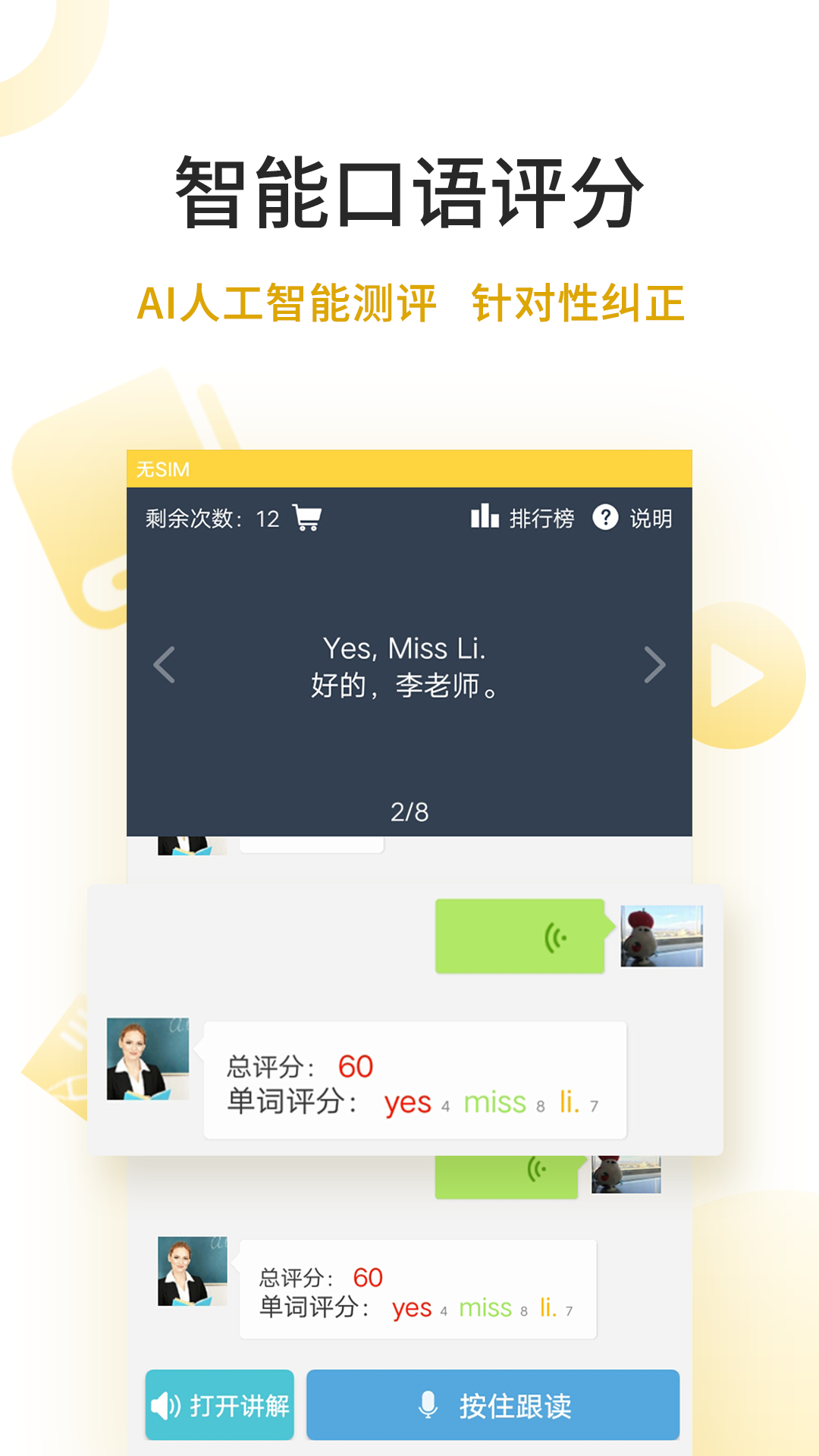819x1456 pixels.
Task: Click the 2/8 page indicator
Action: pos(409,811)
